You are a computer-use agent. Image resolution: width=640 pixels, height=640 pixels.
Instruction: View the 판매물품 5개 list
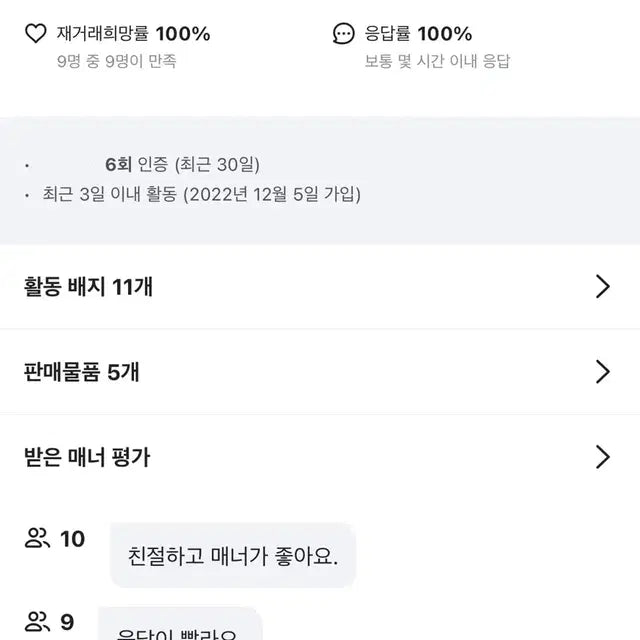320,372
